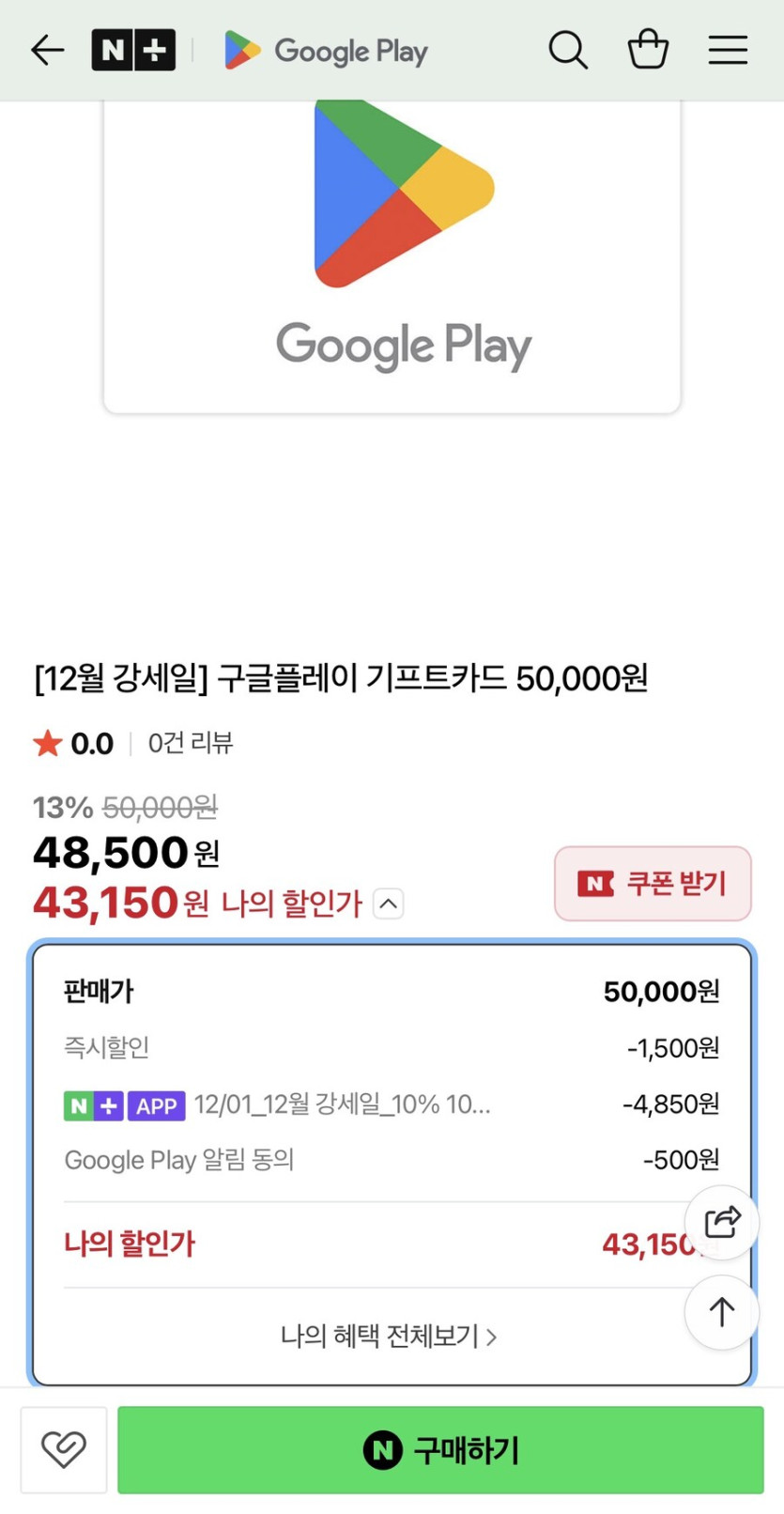
Task: Select the Google Play 알림 동의 discount row
Action: 178,1160
